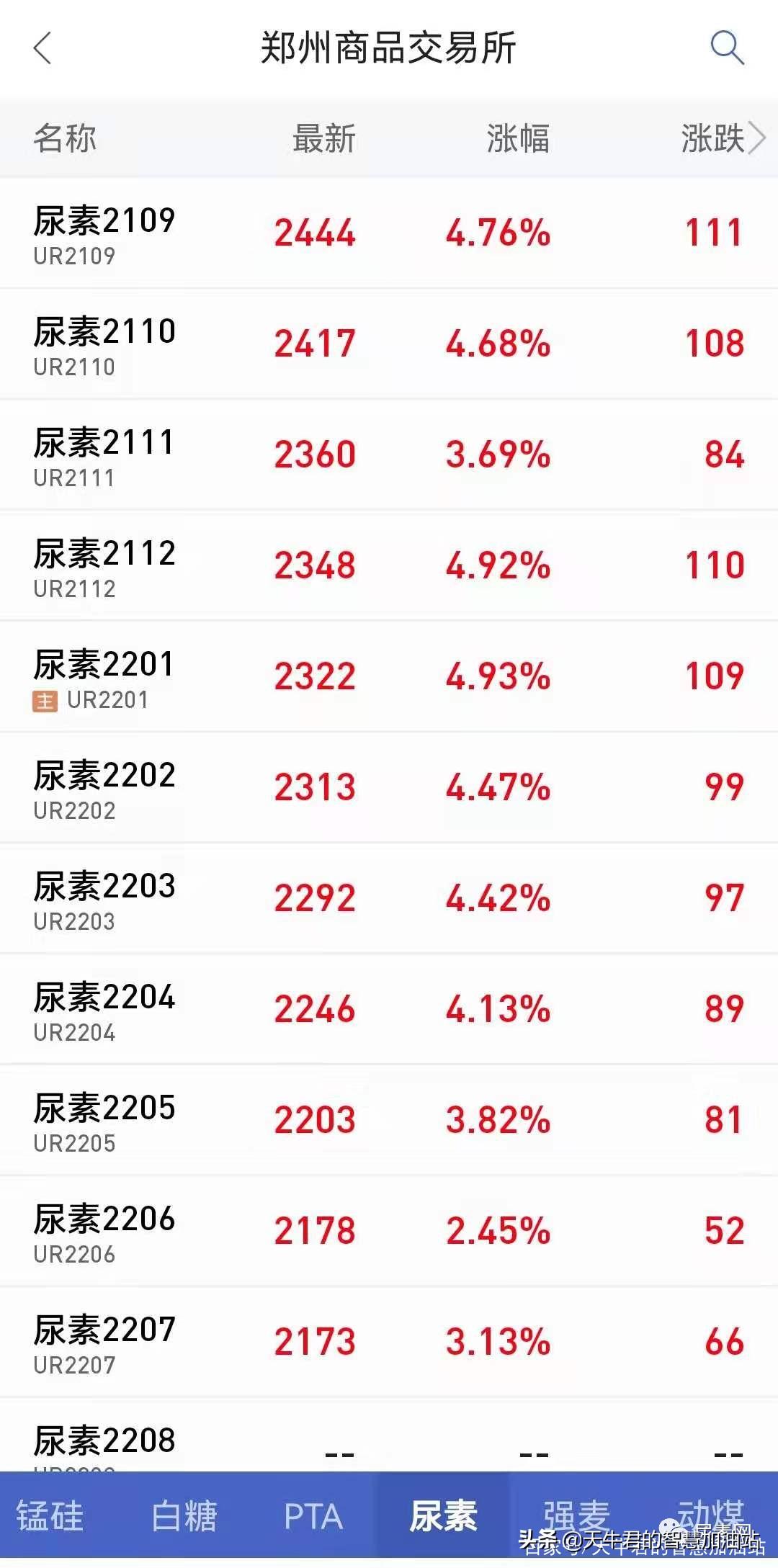The height and width of the screenshot is (1568, 778).
Task: Select the 尿素2206 contract
Action: click(x=389, y=1232)
